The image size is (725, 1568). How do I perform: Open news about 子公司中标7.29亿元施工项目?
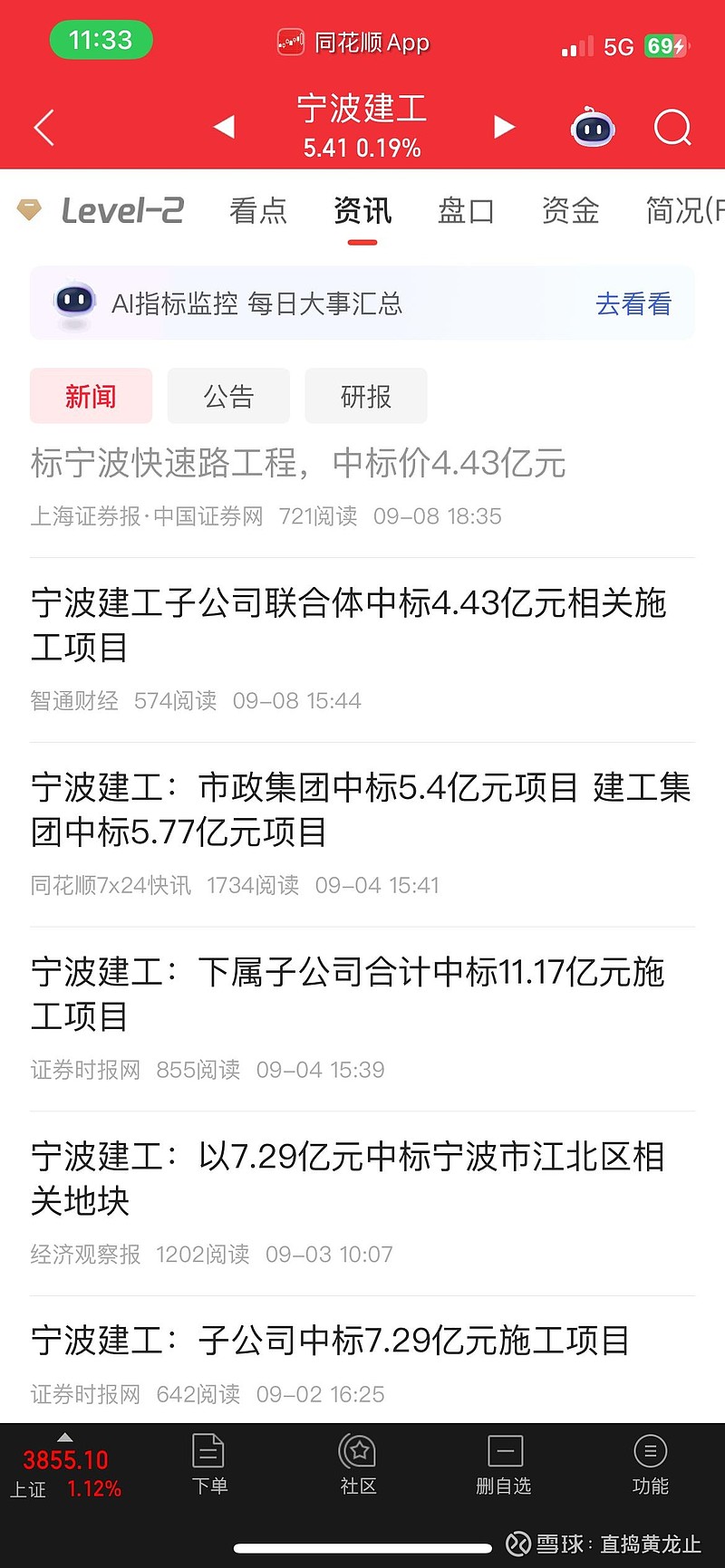331,1341
